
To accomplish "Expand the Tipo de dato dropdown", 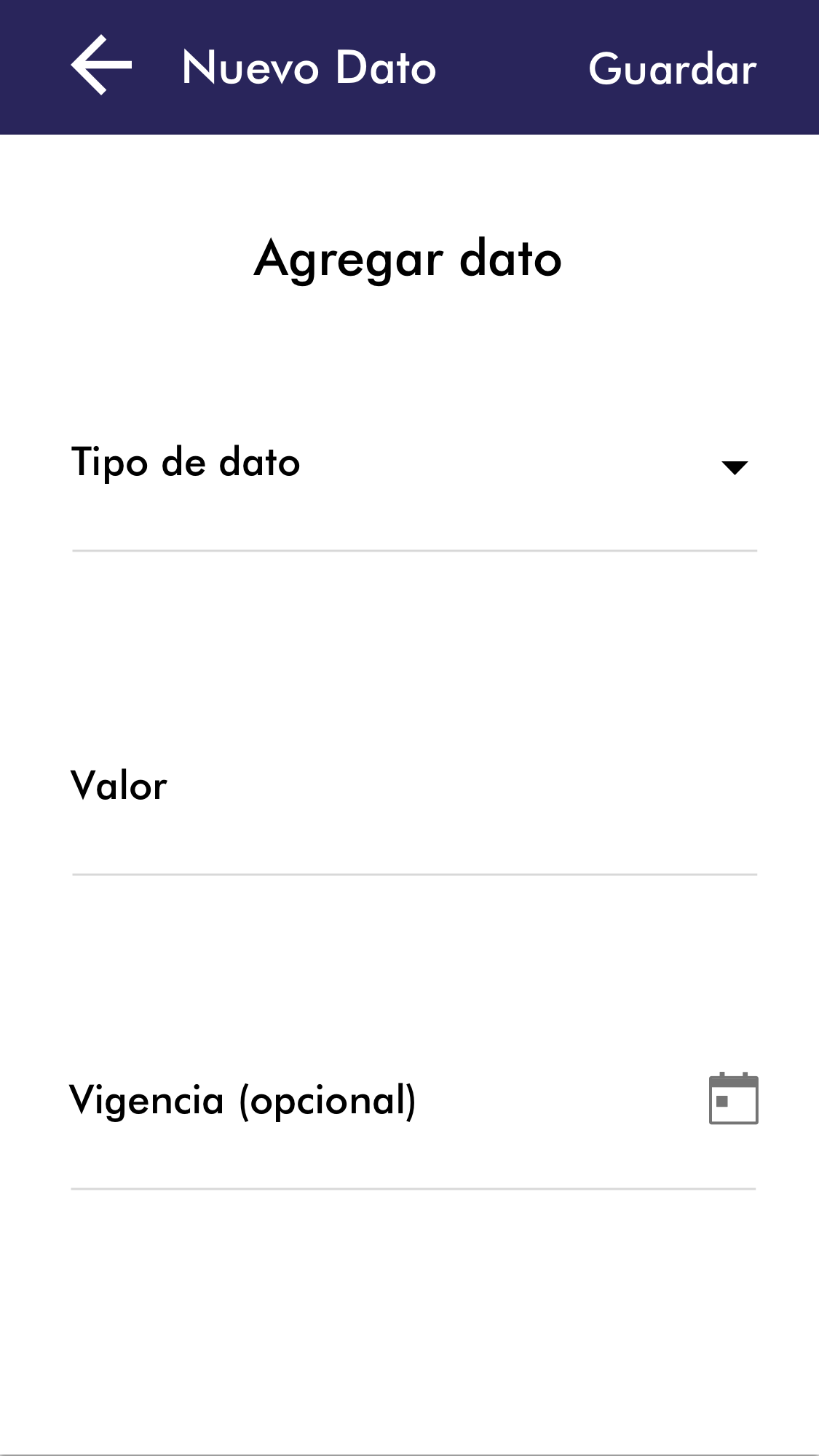I will 734,466.
